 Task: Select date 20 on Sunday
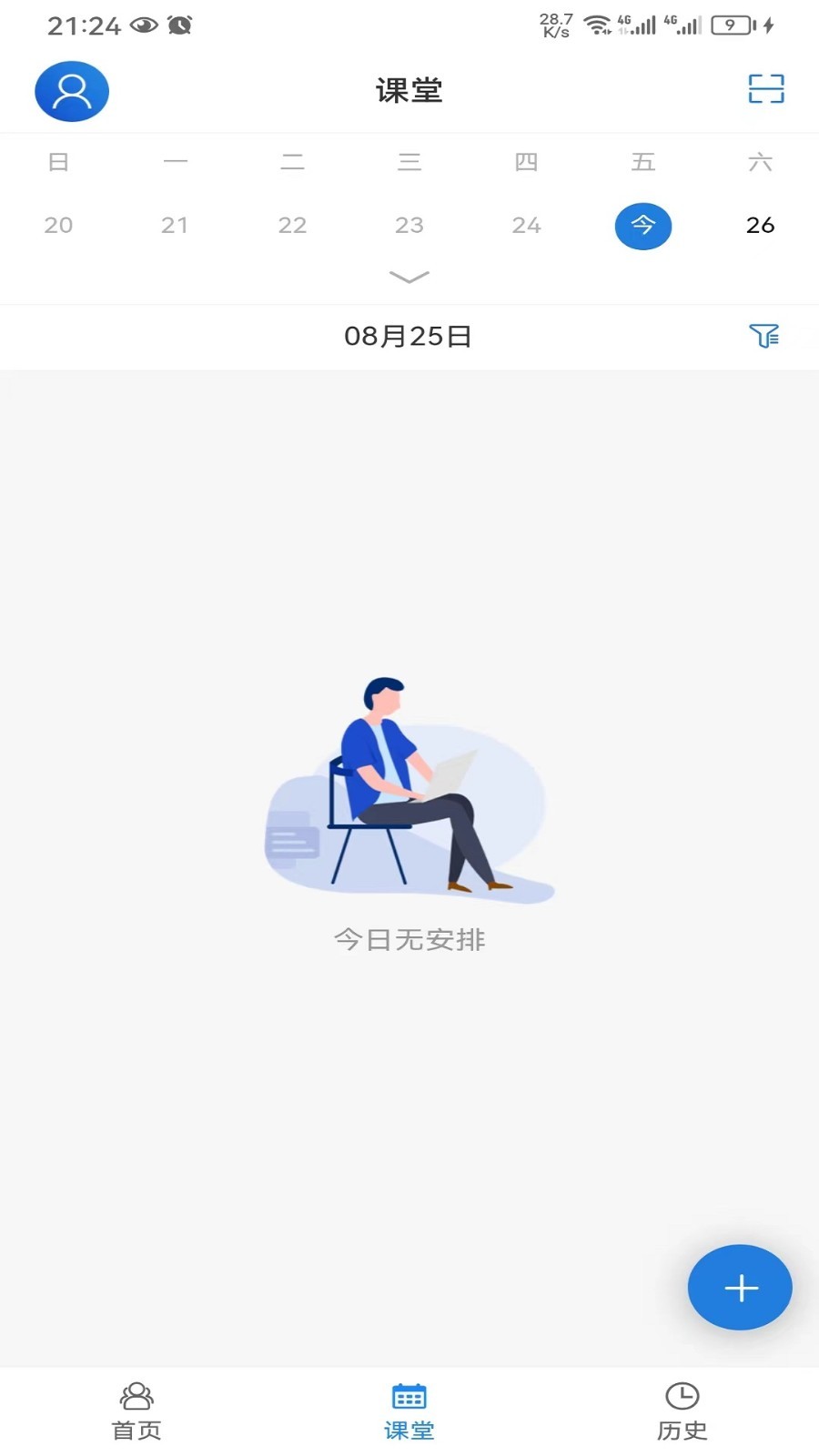(x=58, y=226)
